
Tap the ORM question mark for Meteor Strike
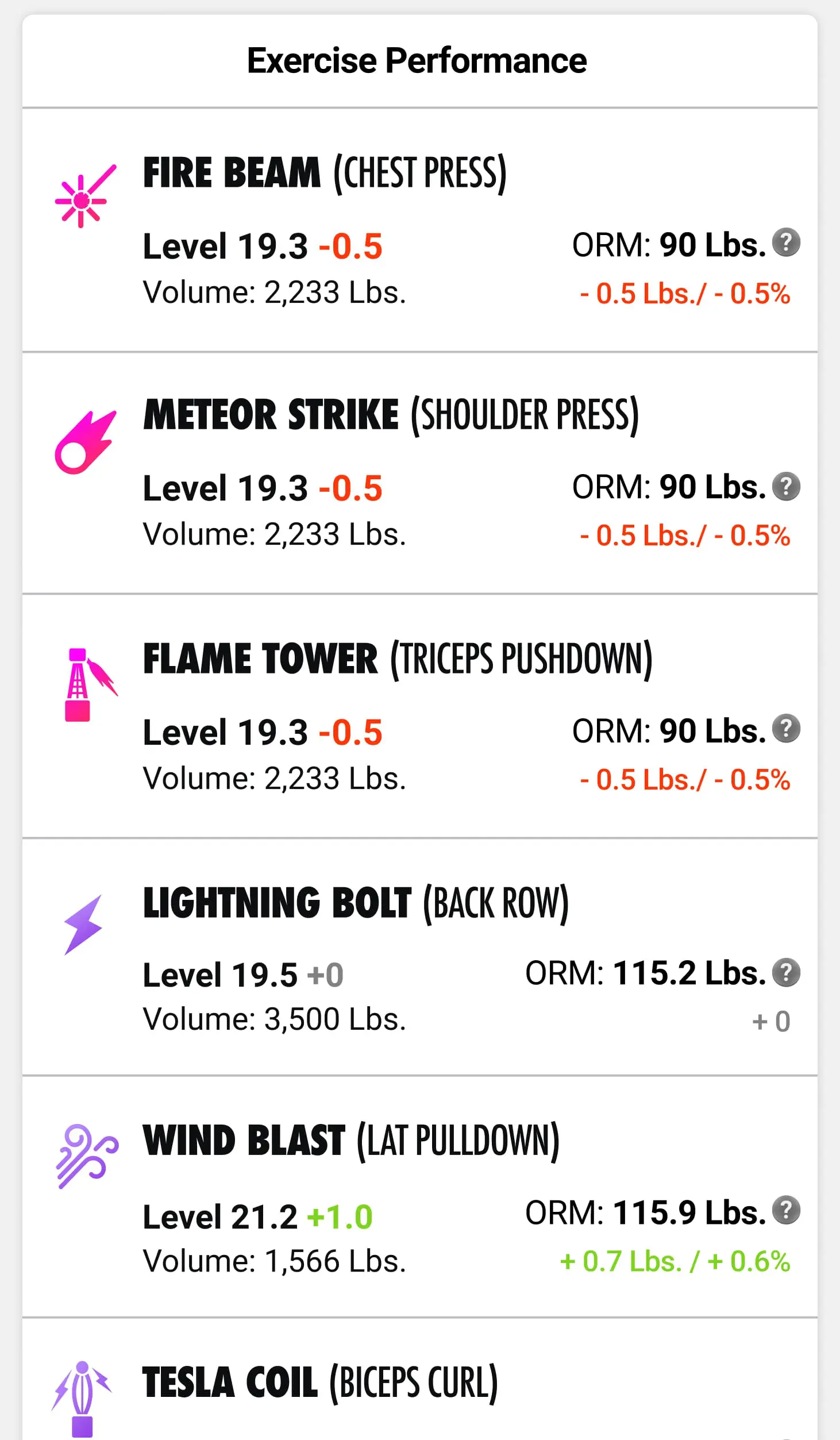tap(786, 487)
